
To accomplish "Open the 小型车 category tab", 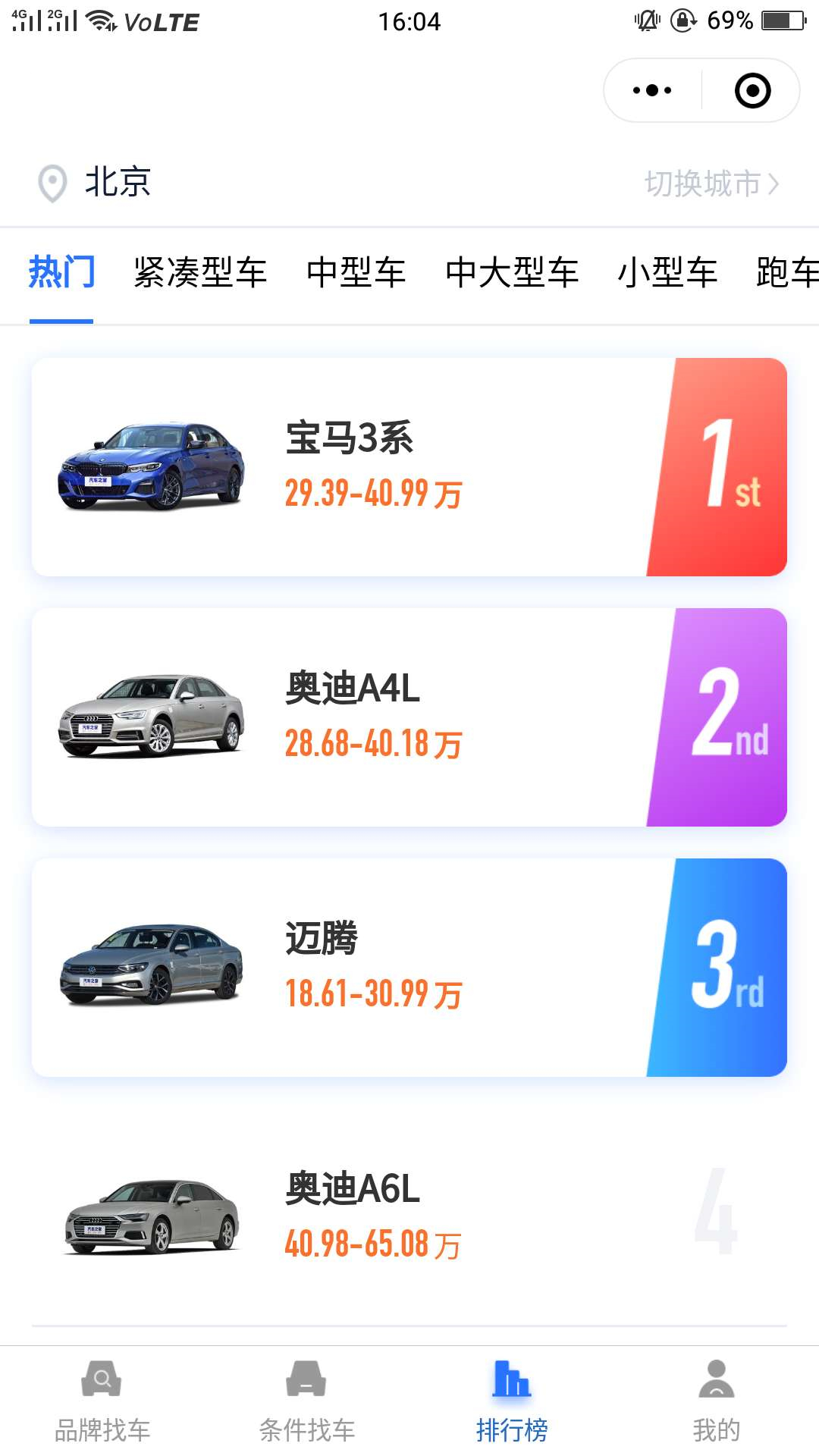I will point(667,272).
